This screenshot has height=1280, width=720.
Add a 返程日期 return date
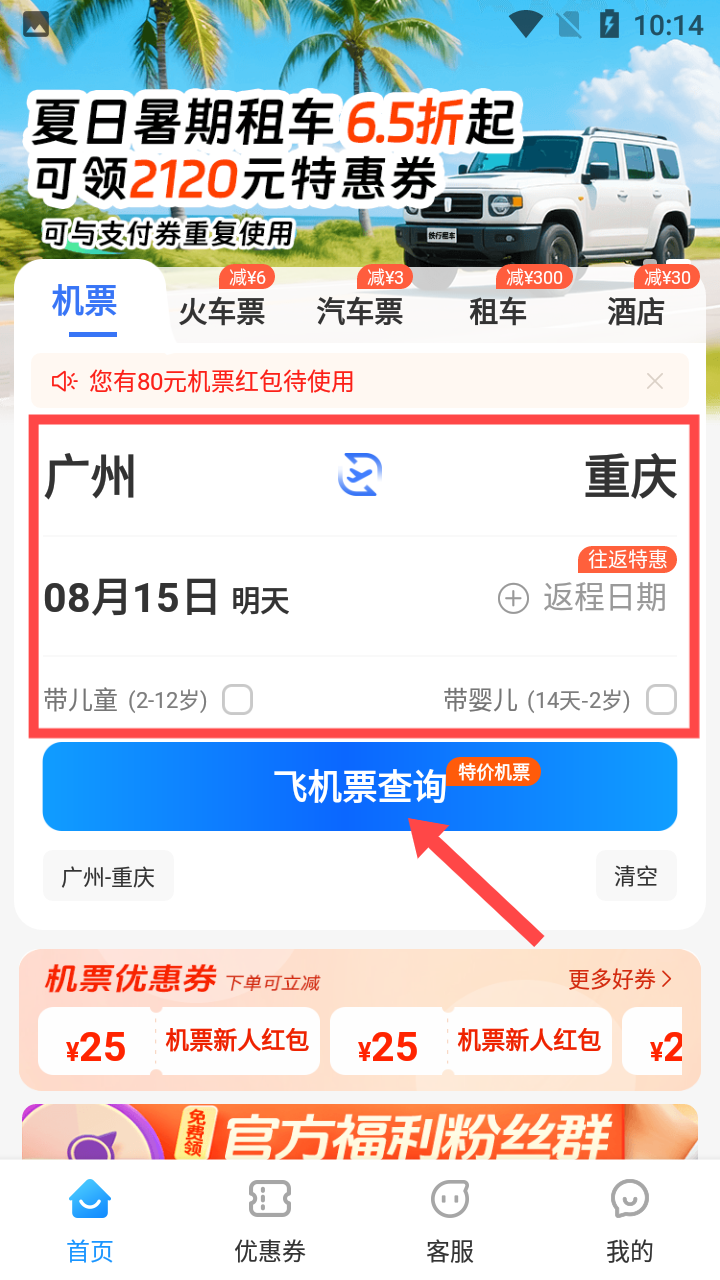pyautogui.click(x=582, y=598)
